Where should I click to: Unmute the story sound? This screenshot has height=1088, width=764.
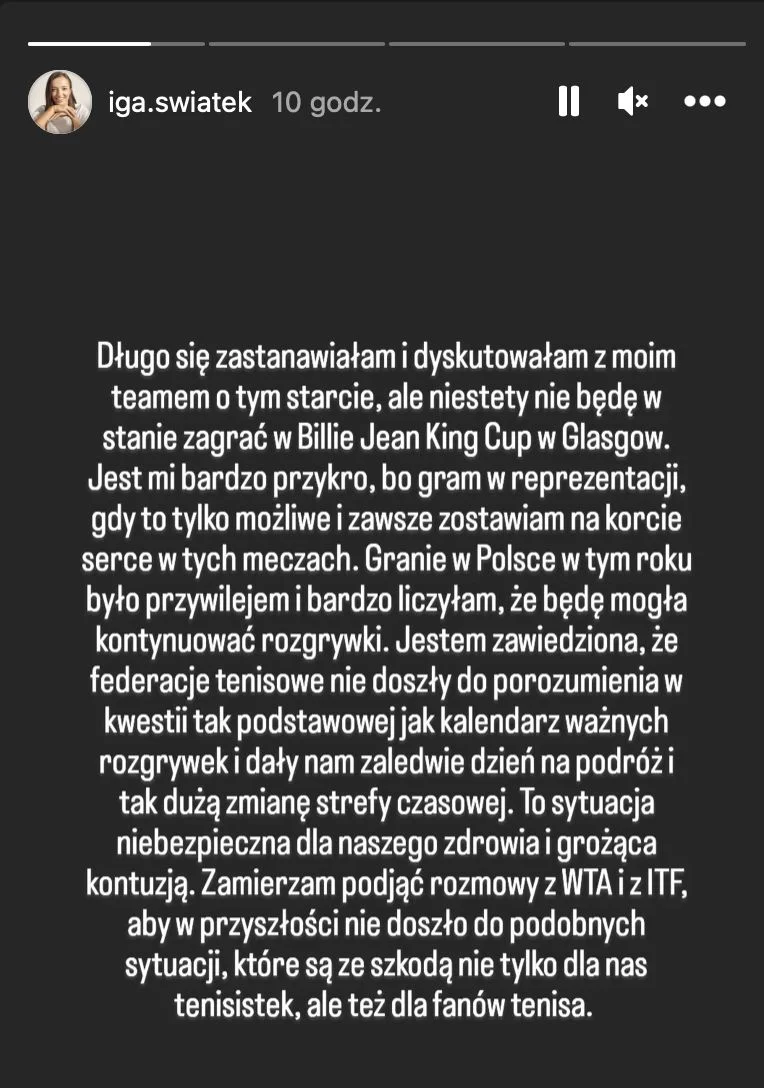(x=633, y=101)
